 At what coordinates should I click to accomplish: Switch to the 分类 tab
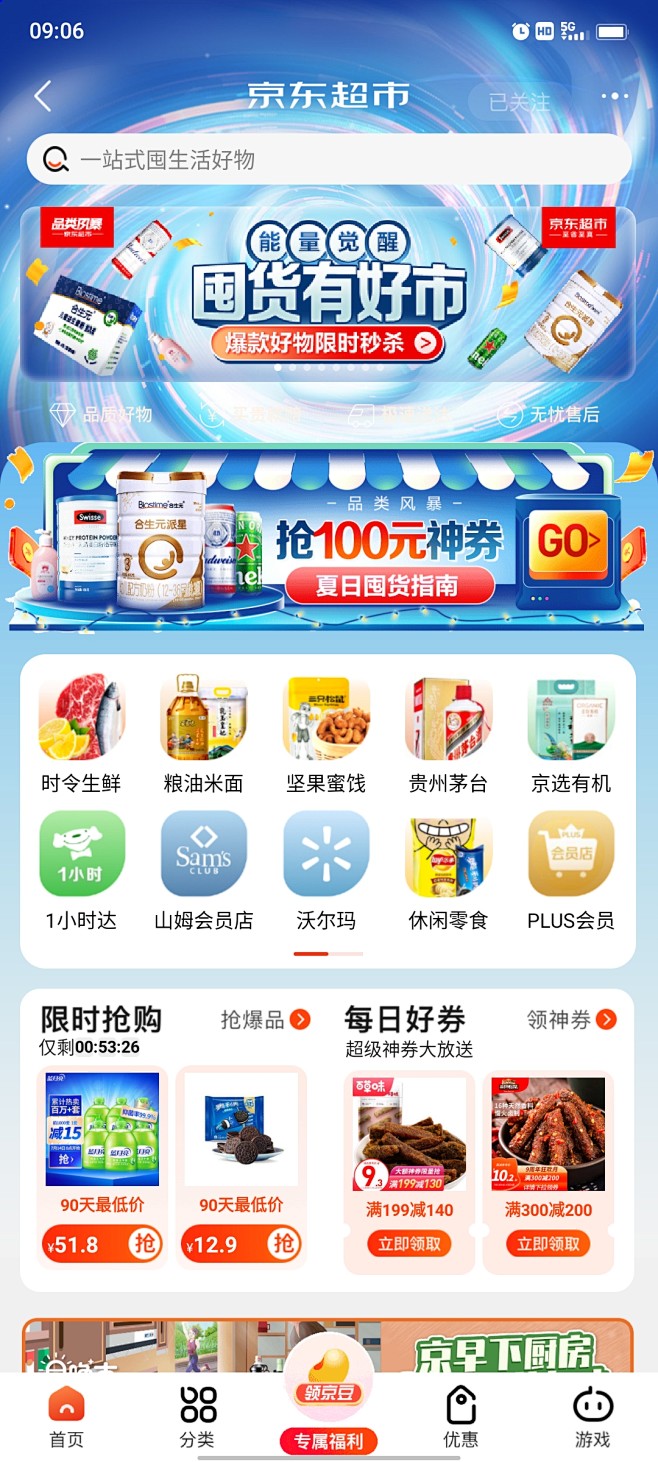tap(197, 1416)
